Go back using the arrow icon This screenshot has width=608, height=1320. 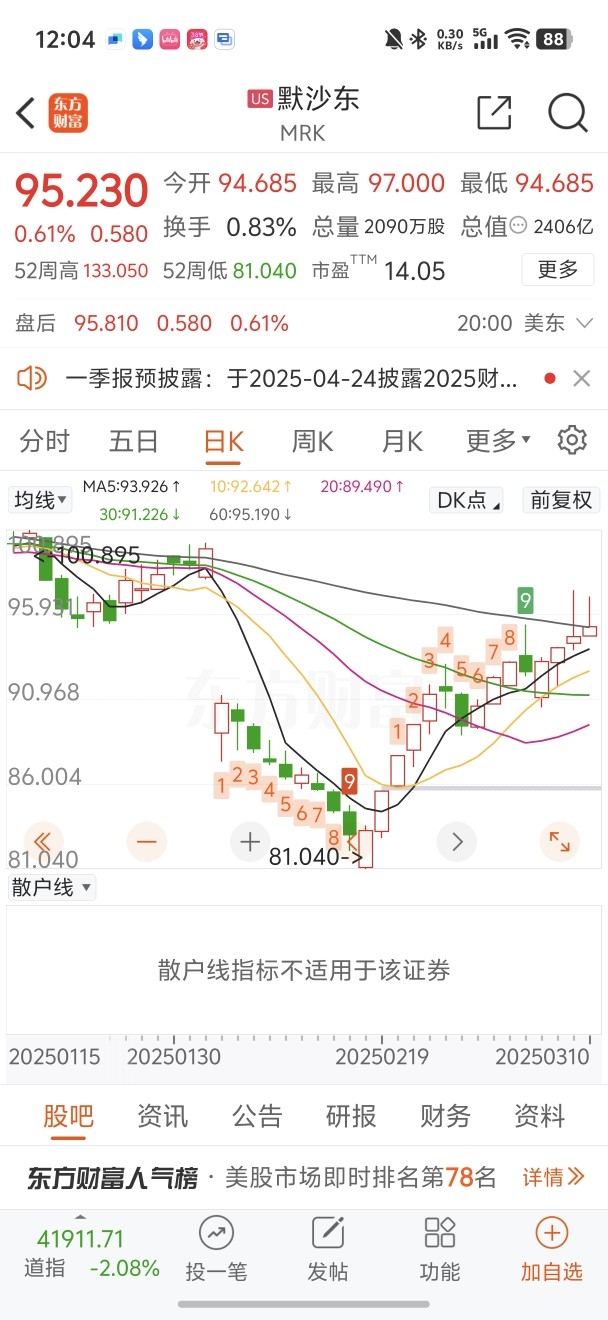(x=26, y=113)
